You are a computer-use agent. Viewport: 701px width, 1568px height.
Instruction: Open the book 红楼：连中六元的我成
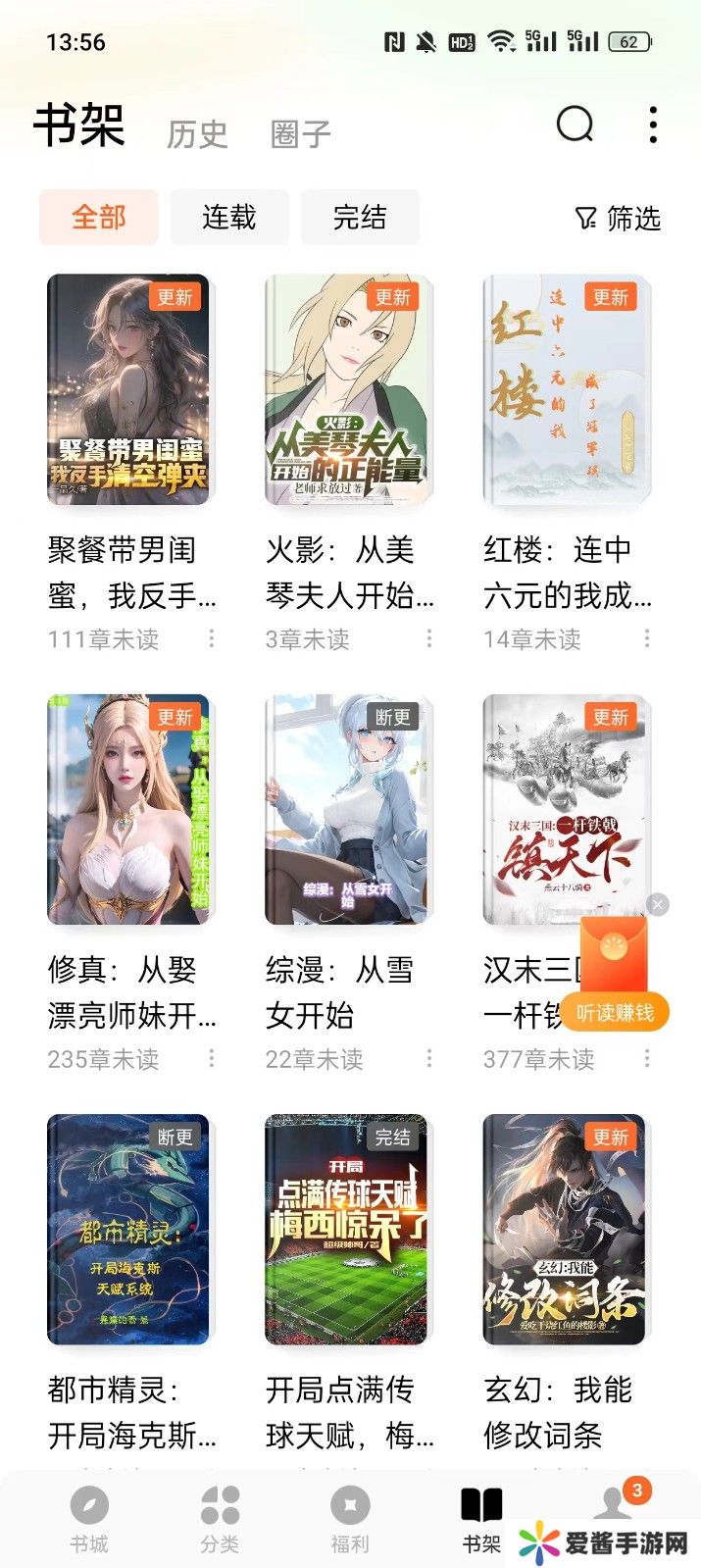click(565, 390)
